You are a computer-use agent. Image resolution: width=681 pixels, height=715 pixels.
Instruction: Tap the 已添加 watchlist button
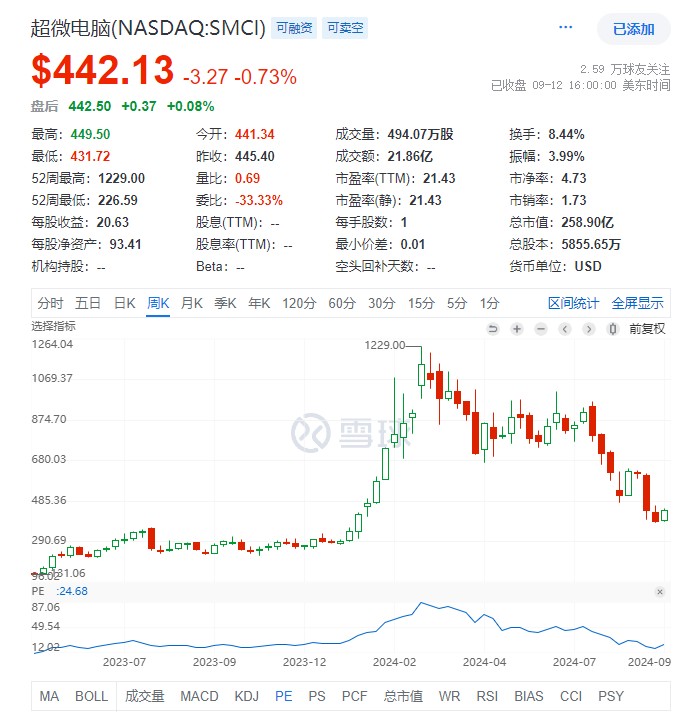click(633, 30)
